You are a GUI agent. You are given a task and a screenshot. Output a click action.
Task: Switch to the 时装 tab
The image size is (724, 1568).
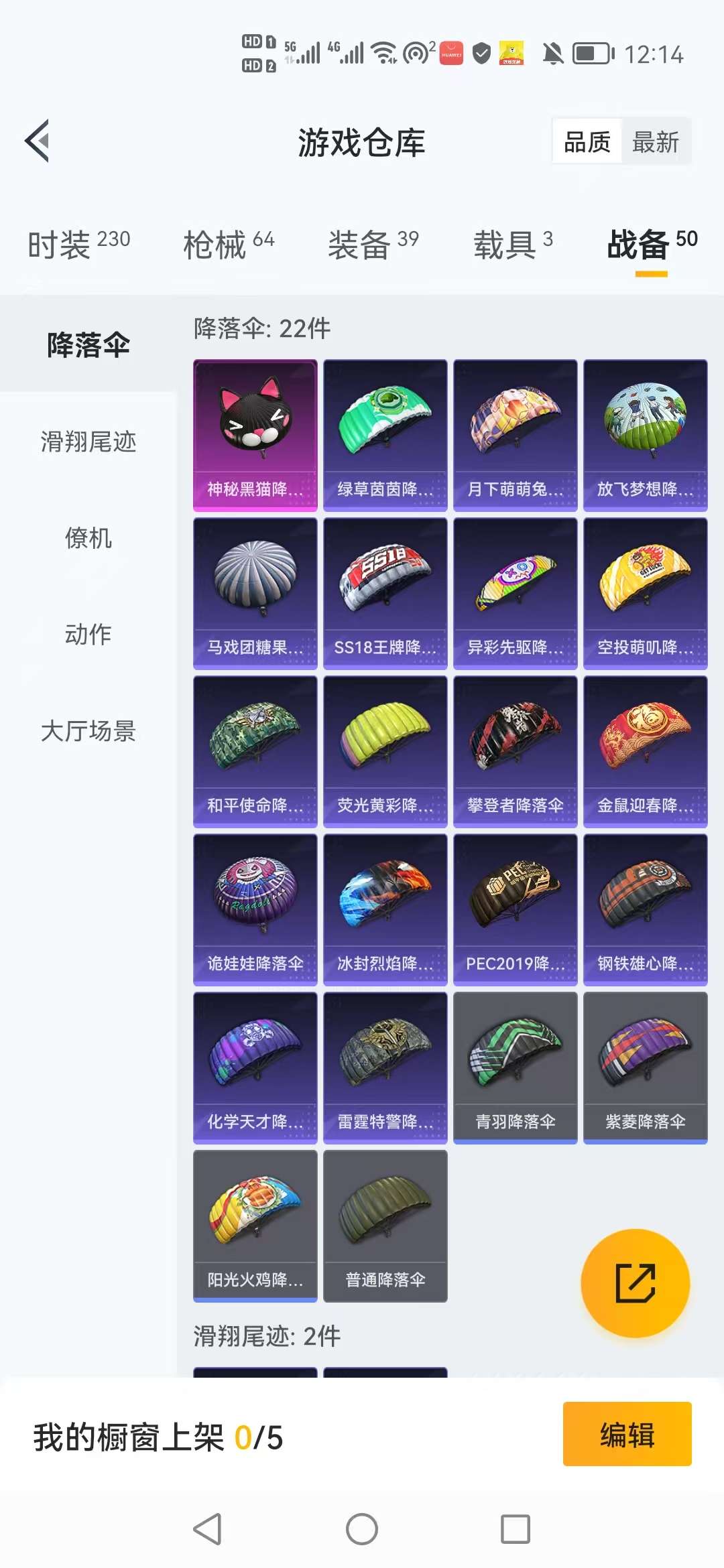point(78,244)
